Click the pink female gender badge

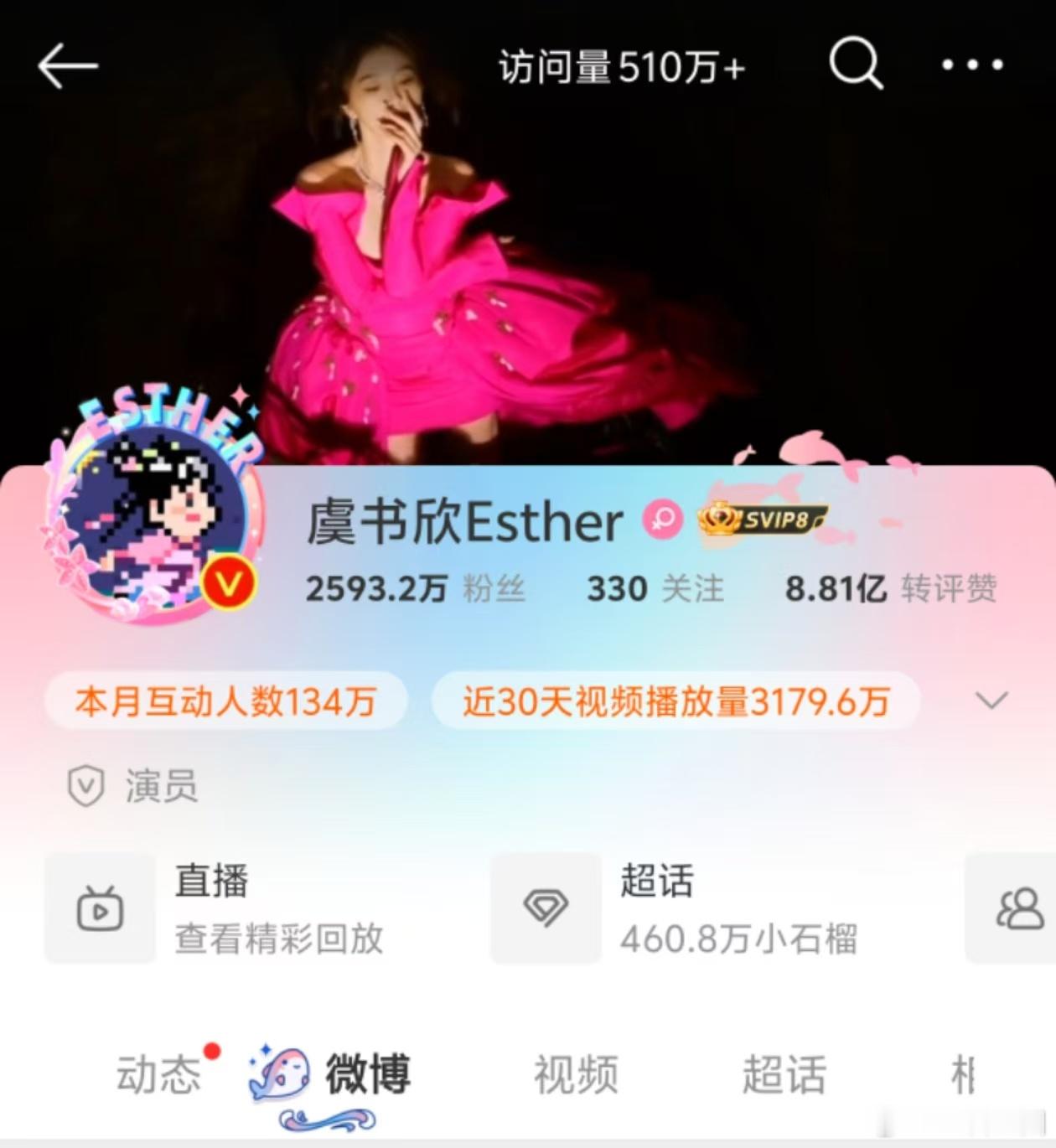point(662,522)
